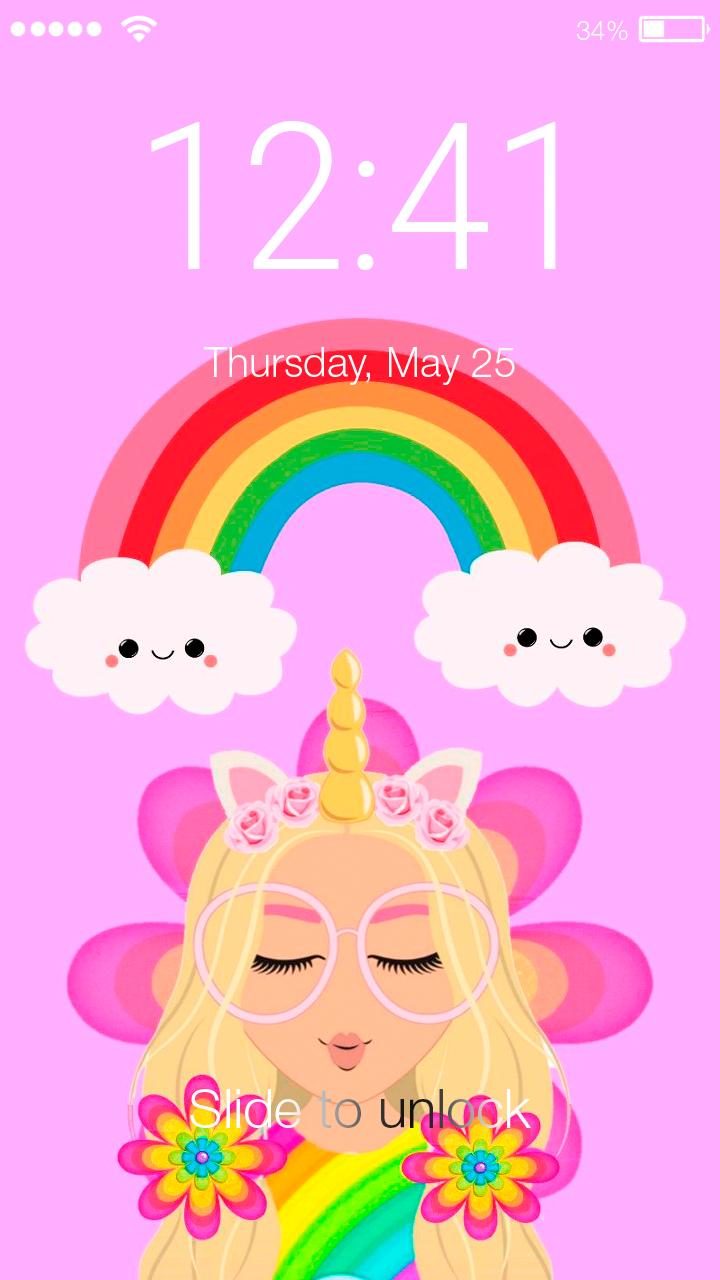Tap the clock showing 12:41
The height and width of the screenshot is (1280, 720).
[x=360, y=200]
